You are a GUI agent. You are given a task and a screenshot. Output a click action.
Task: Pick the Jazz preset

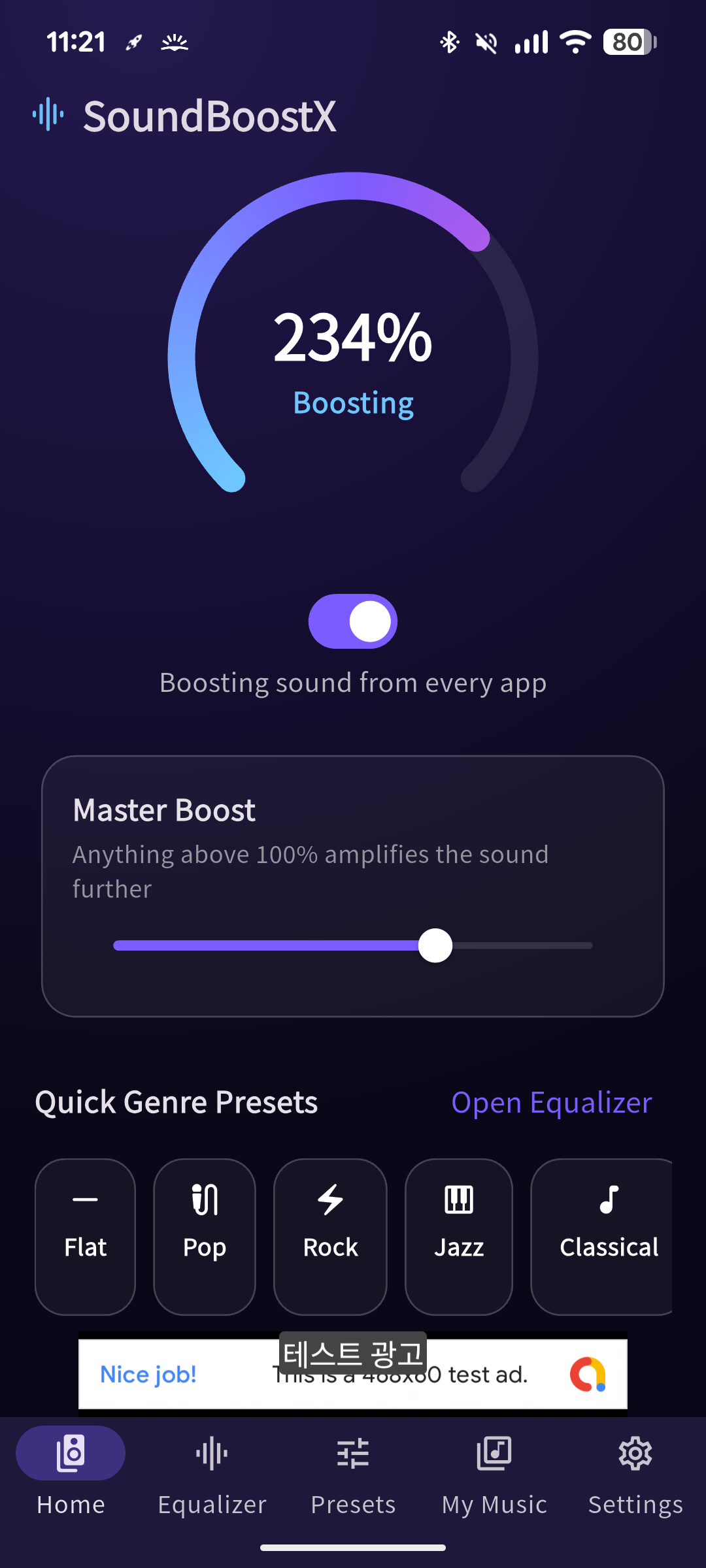pyautogui.click(x=459, y=1237)
